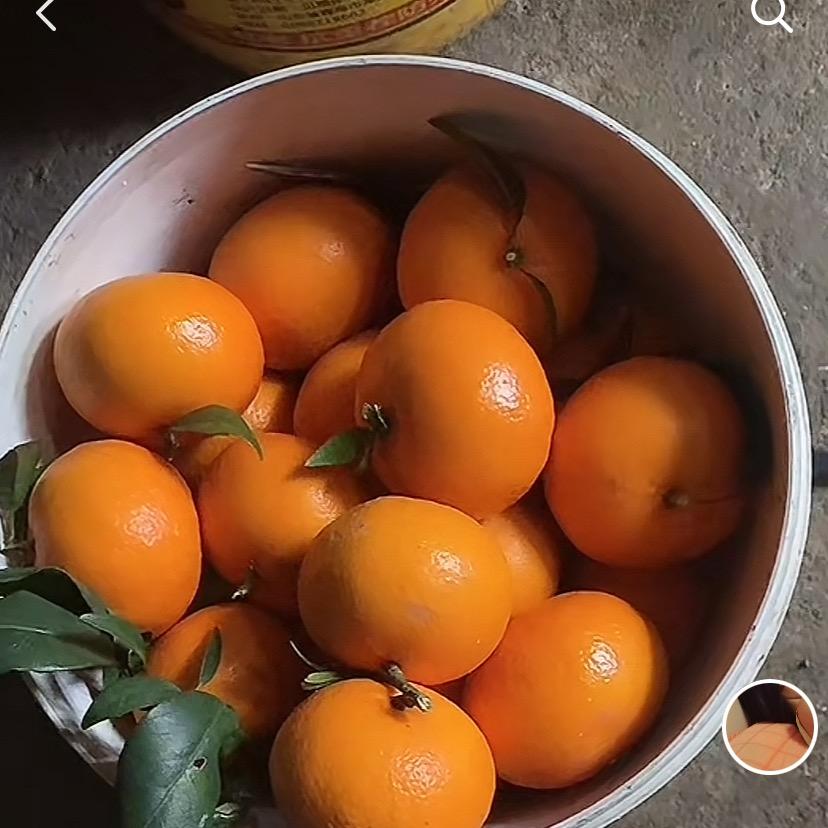Go back using the top-left arrow

(x=45, y=14)
